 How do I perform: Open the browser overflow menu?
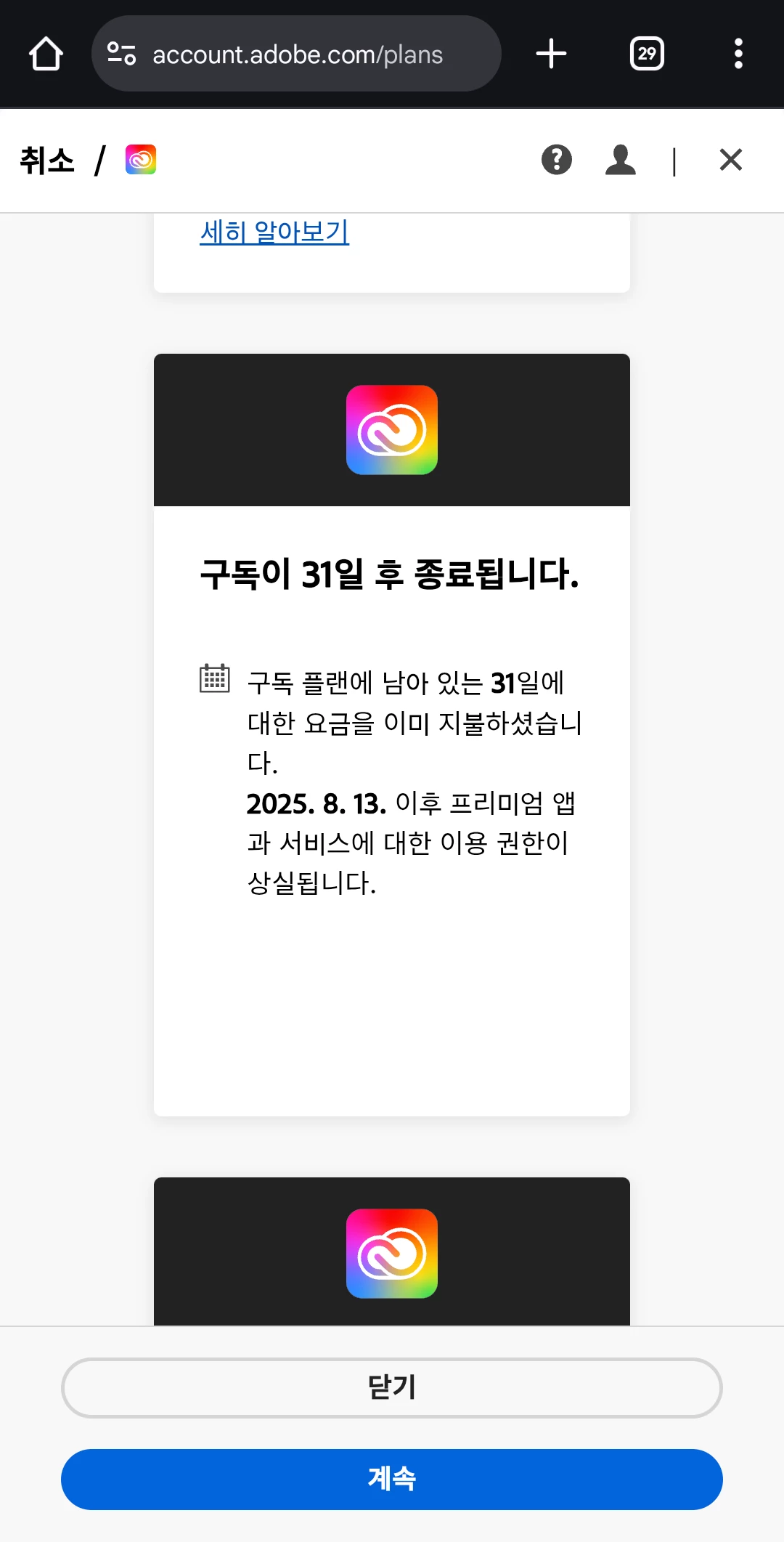(738, 54)
